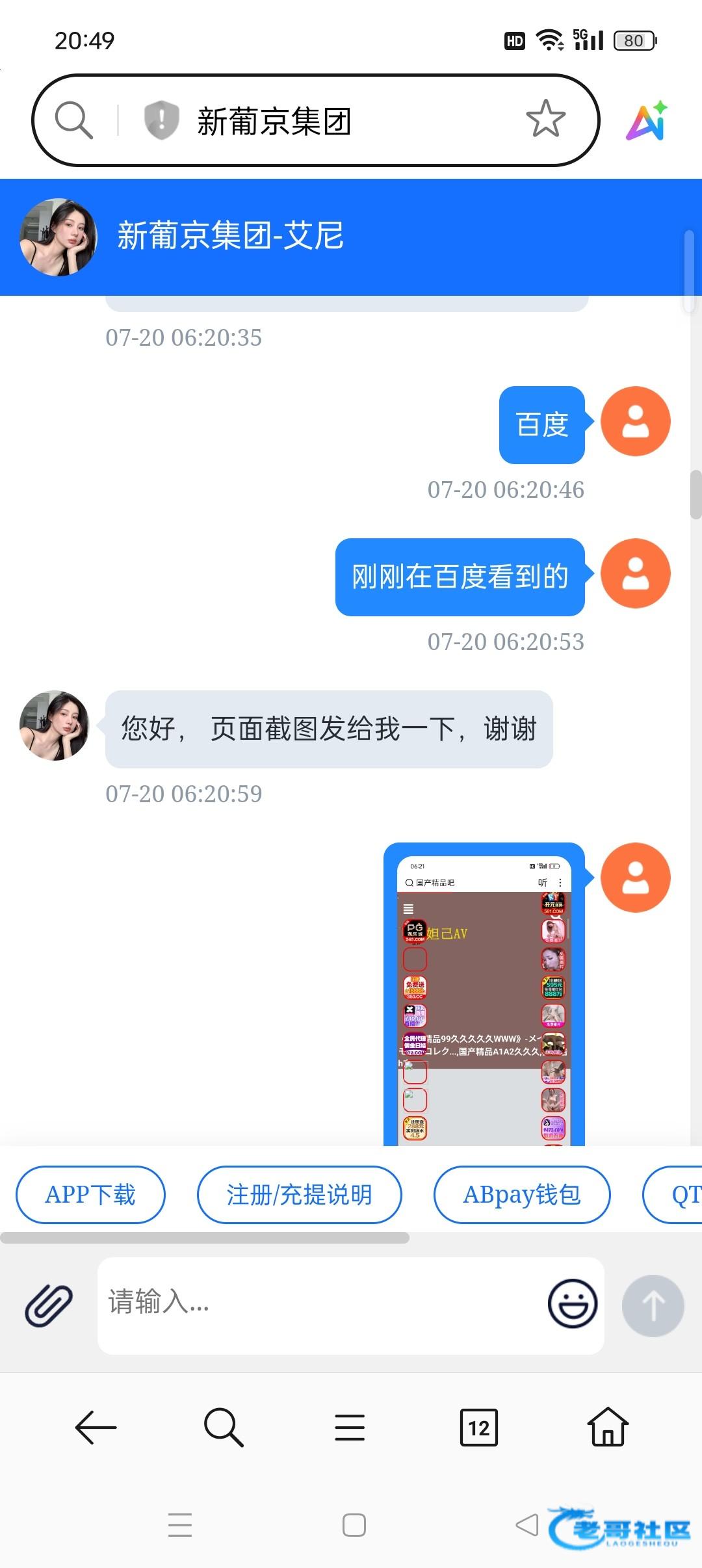This screenshot has height=1568, width=702.
Task: Tap the APP下载 quick reply chip
Action: click(x=90, y=1195)
